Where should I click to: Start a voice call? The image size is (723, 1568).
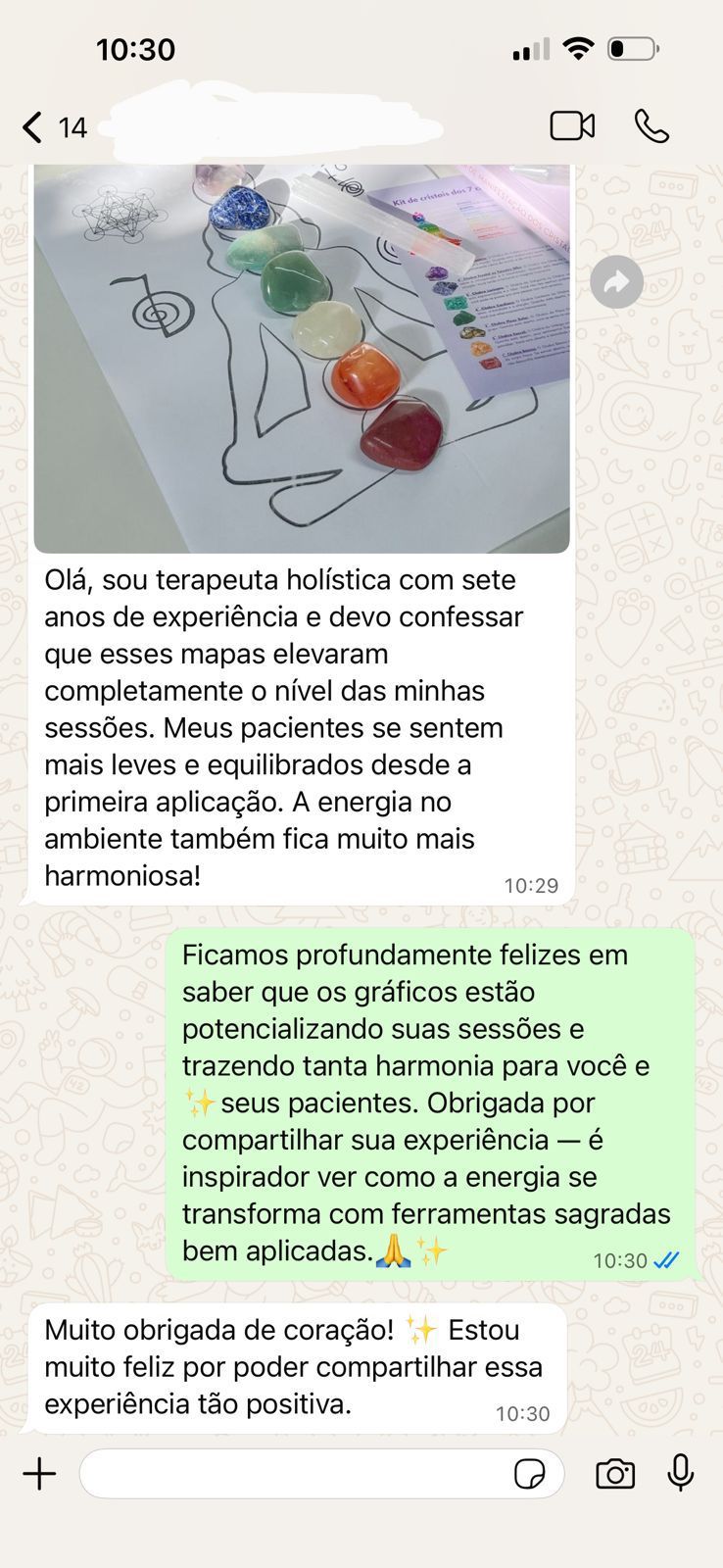pos(651,126)
